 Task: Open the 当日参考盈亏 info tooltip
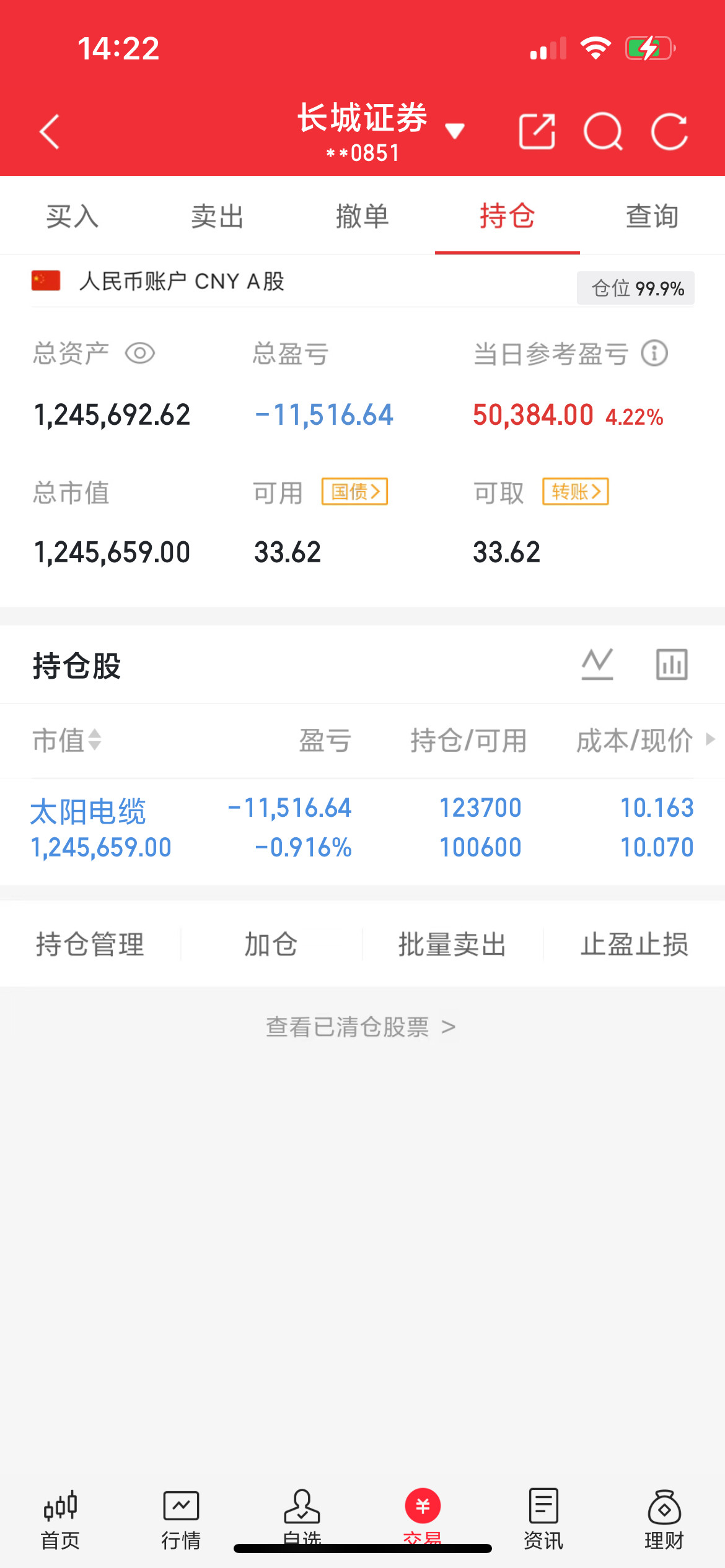point(655,354)
